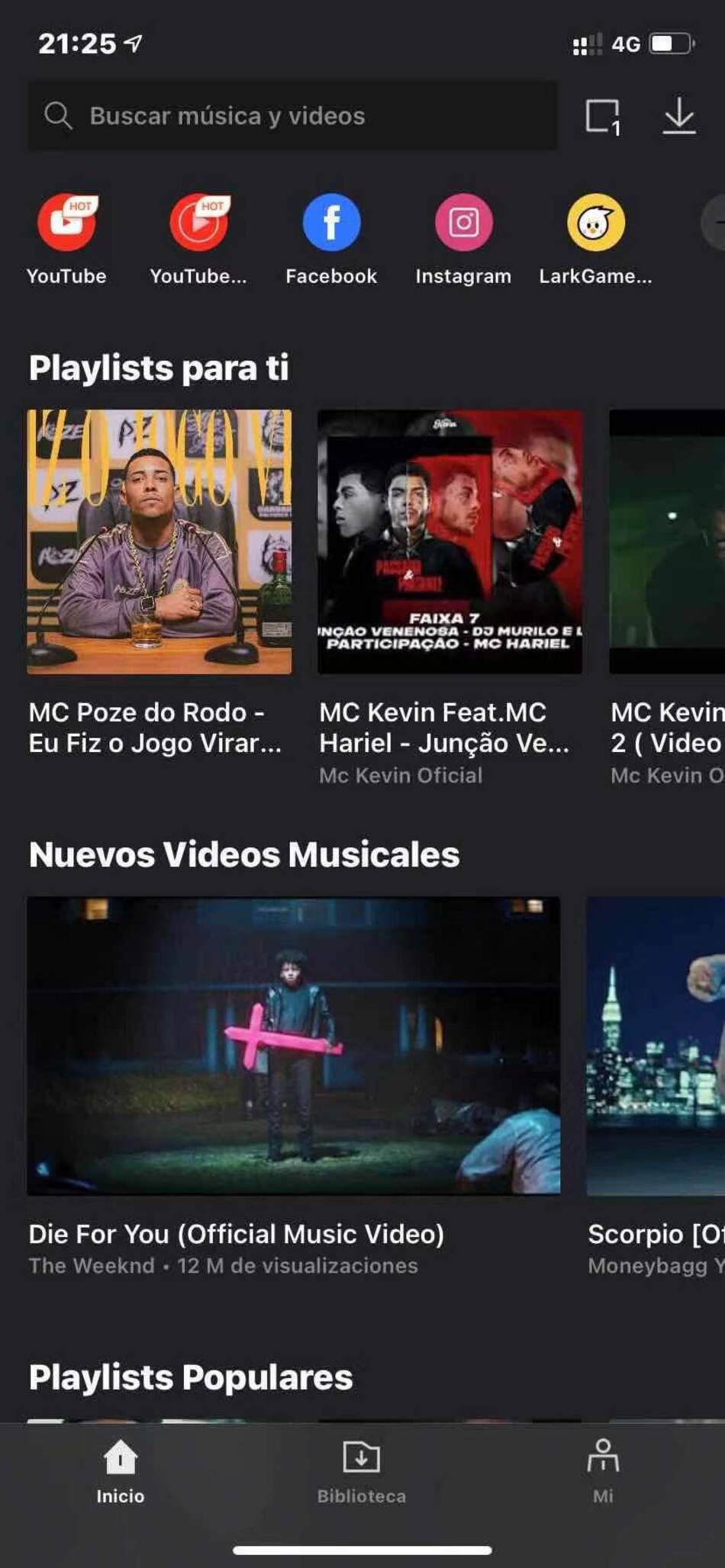Open the Instagram shortcut
Viewport: 725px width, 1568px height.
click(463, 223)
